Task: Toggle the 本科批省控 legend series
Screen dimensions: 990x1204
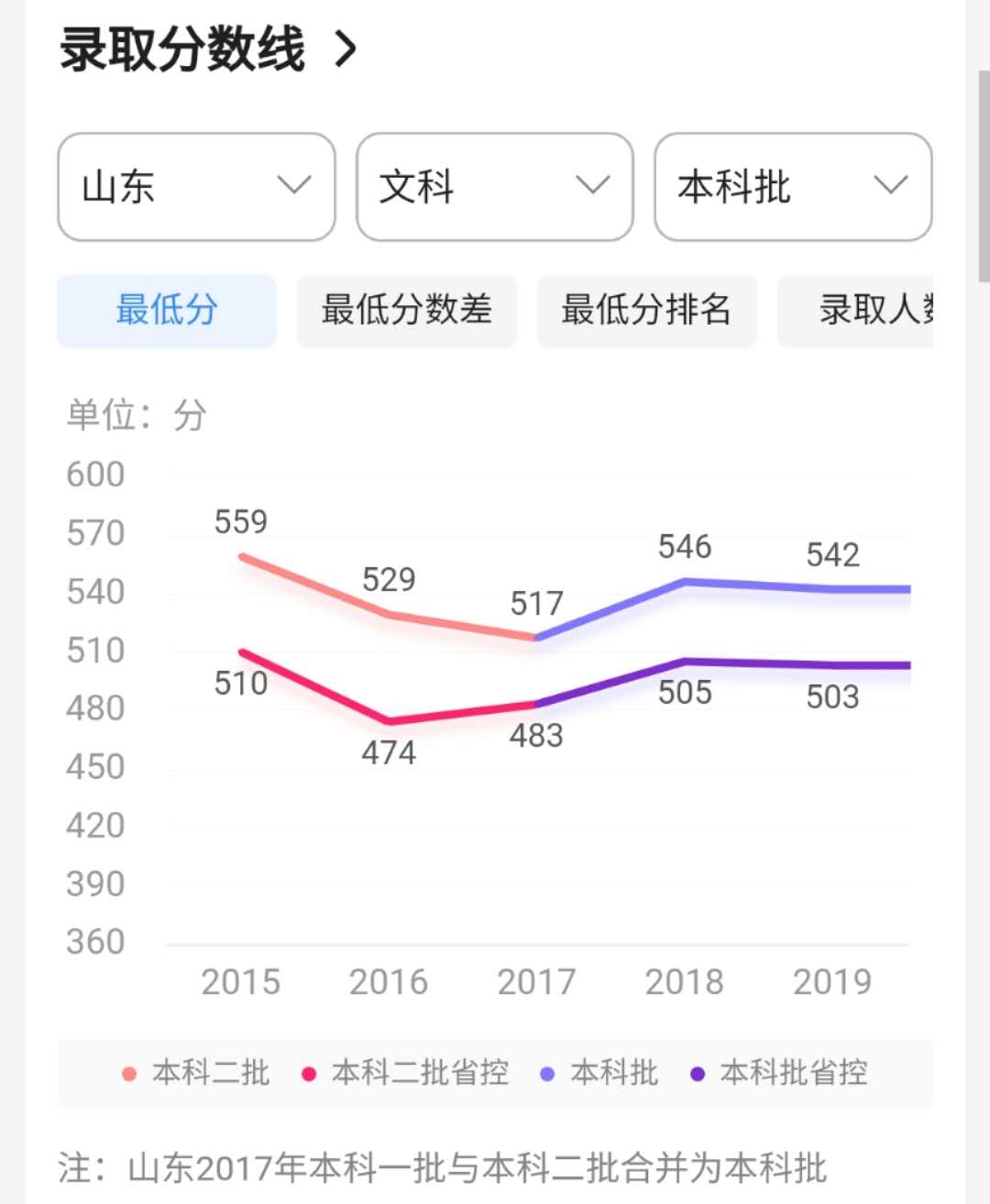Action: coord(779,1073)
